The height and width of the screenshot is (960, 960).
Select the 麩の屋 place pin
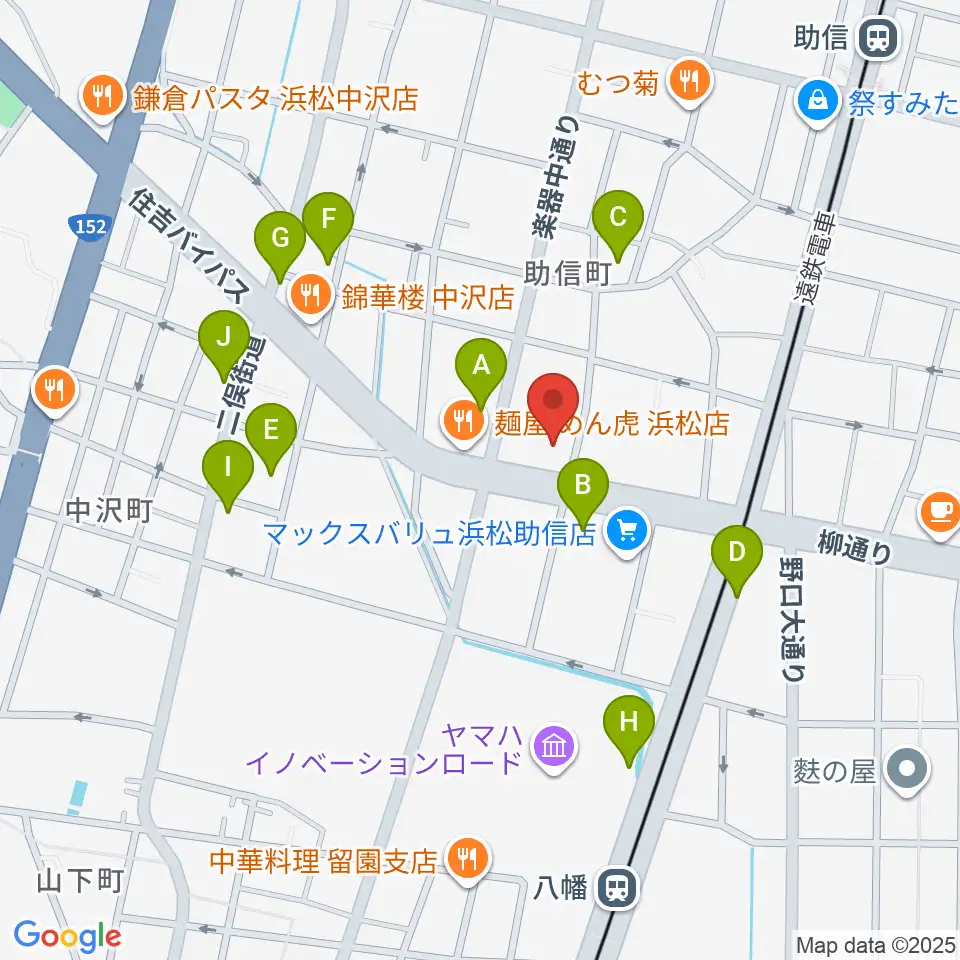908,770
